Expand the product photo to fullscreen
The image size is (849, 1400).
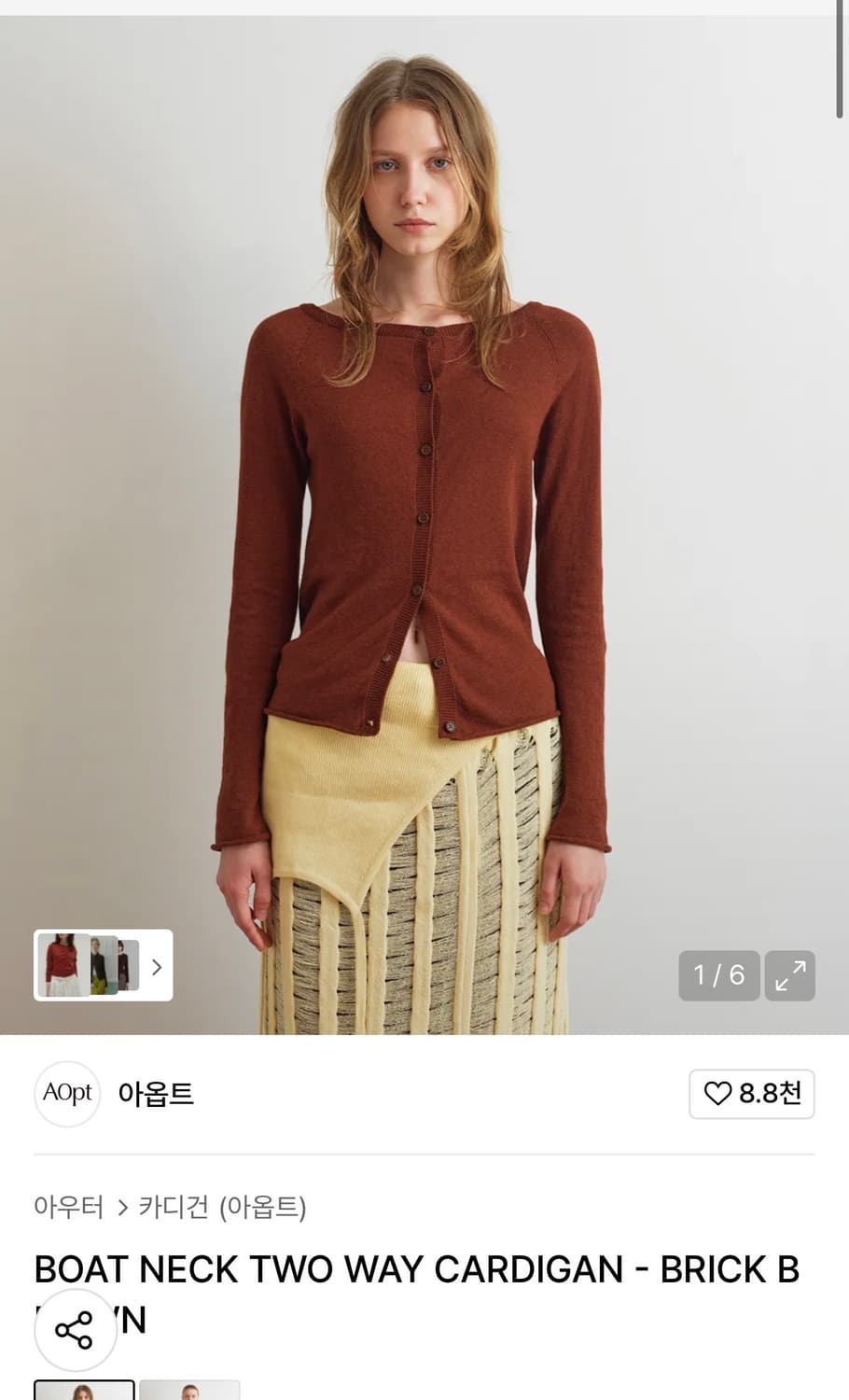tap(789, 975)
